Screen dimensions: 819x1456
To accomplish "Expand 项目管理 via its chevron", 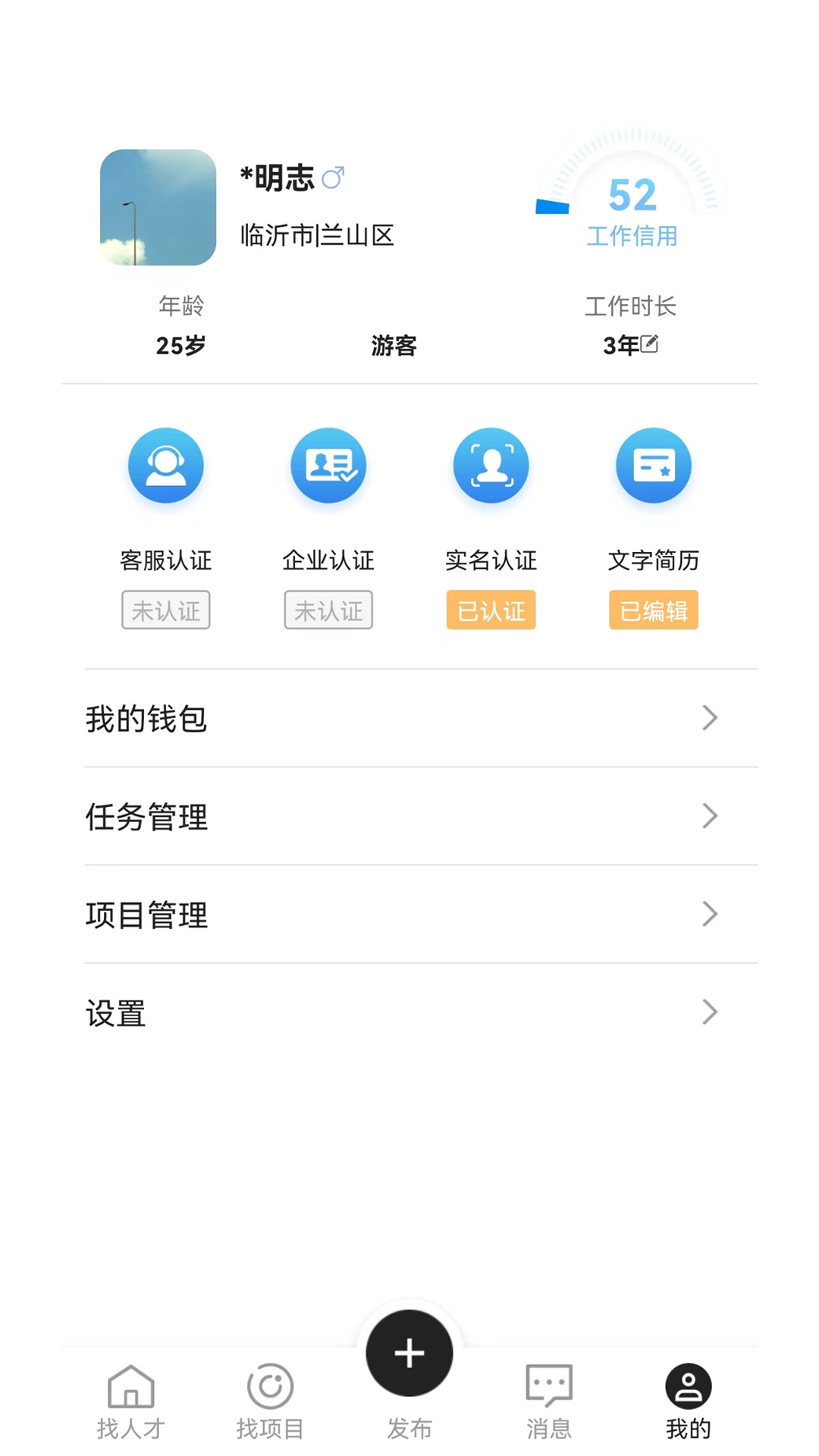I will (x=710, y=914).
